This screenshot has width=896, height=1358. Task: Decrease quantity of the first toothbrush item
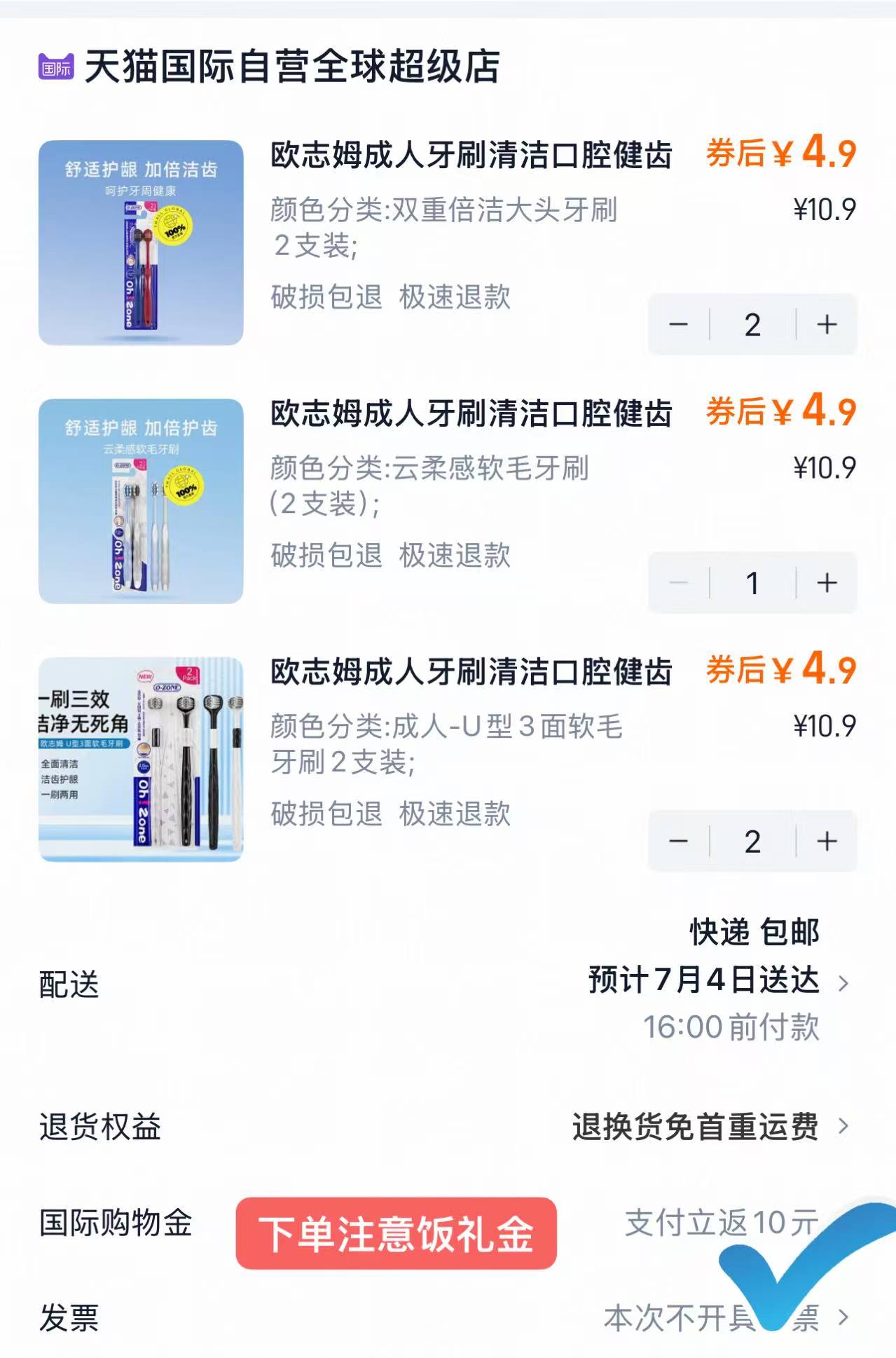point(678,324)
